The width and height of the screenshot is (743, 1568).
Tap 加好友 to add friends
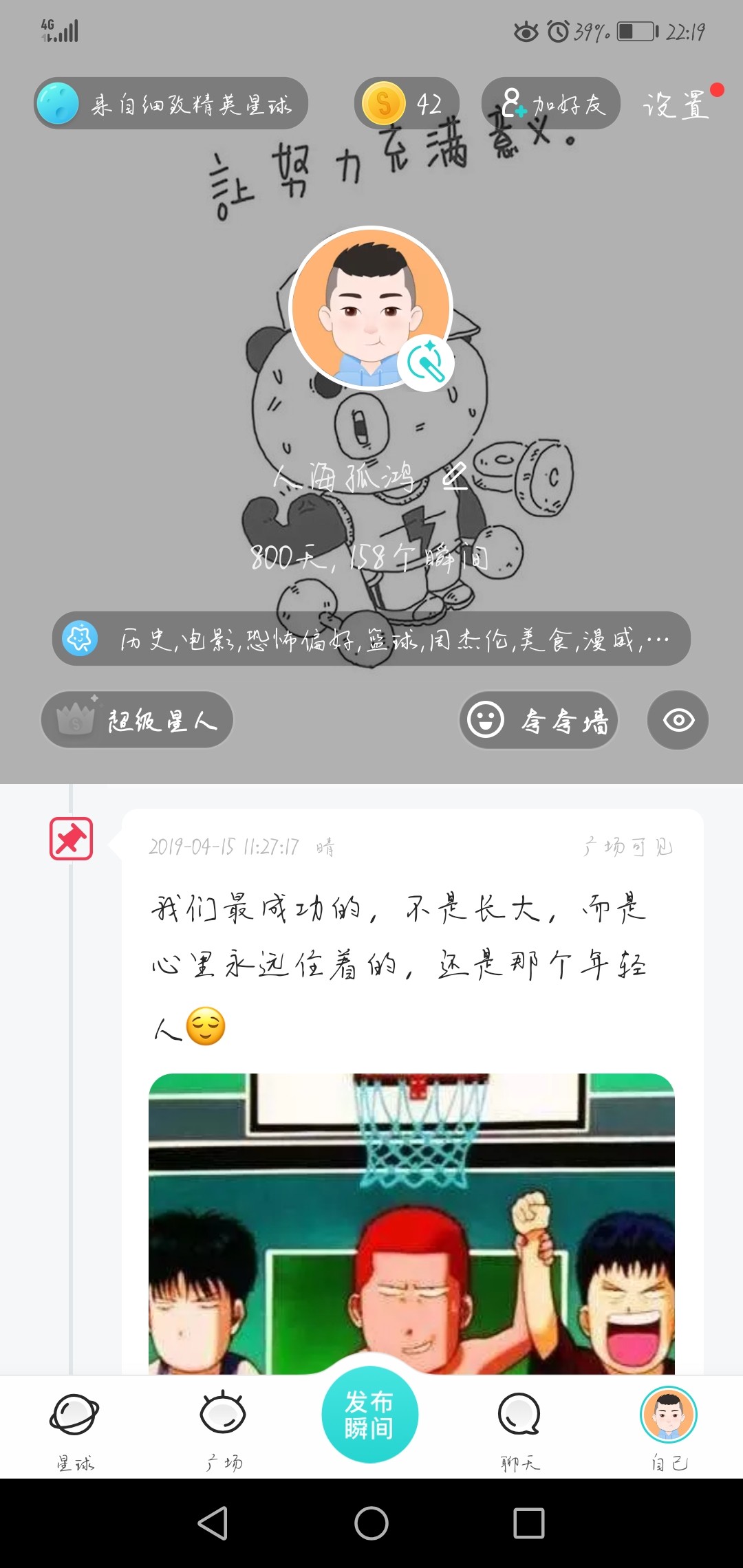click(551, 103)
